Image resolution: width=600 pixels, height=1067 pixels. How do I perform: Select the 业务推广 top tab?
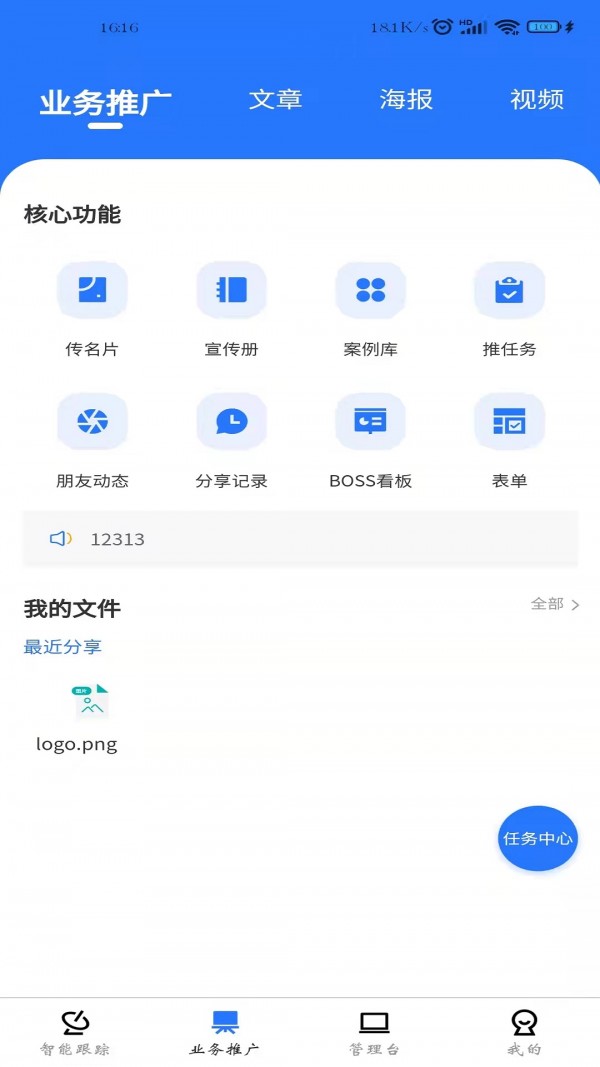click(x=105, y=102)
